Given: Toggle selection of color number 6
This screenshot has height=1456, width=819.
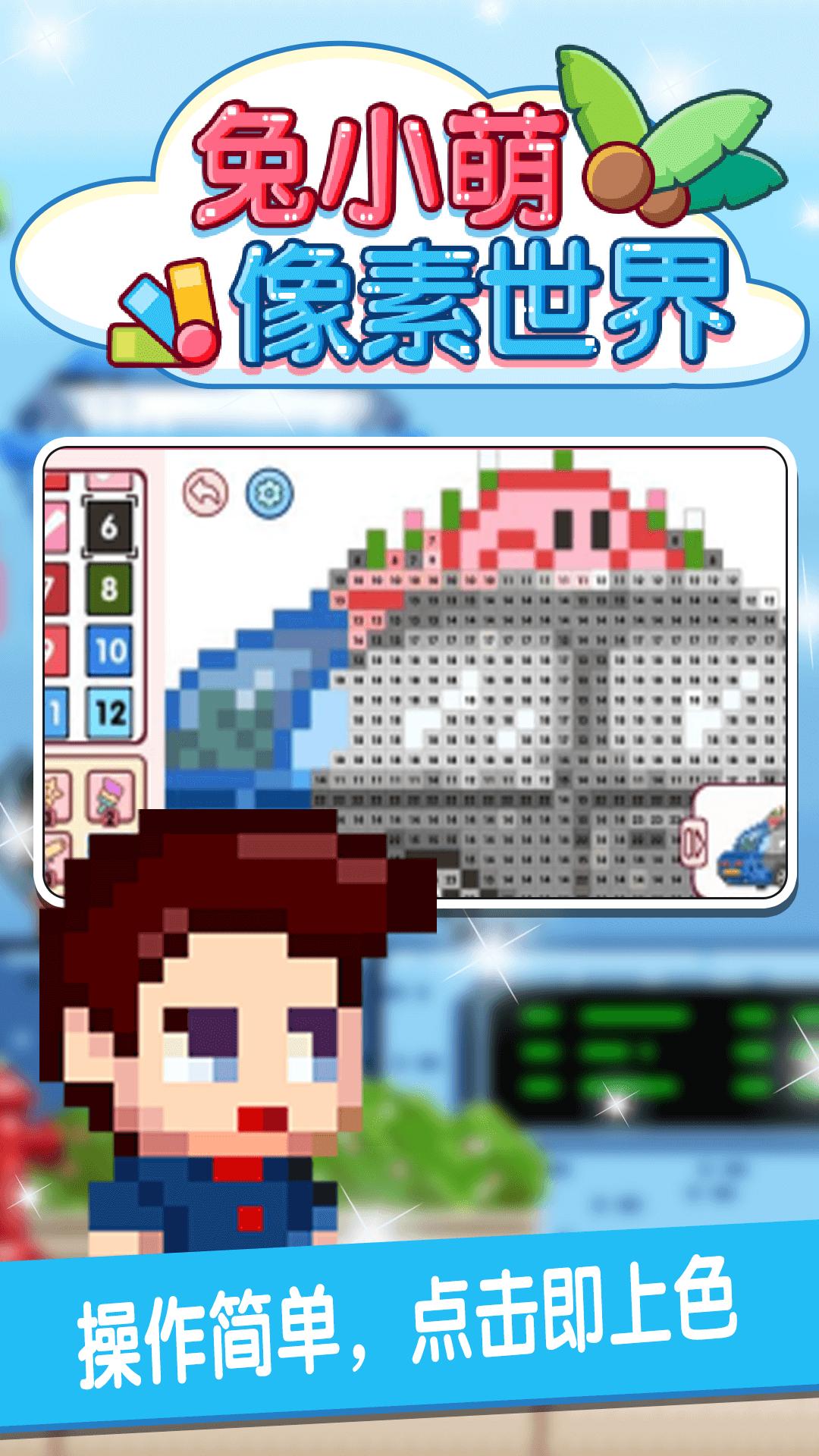Looking at the screenshot, I should (109, 527).
